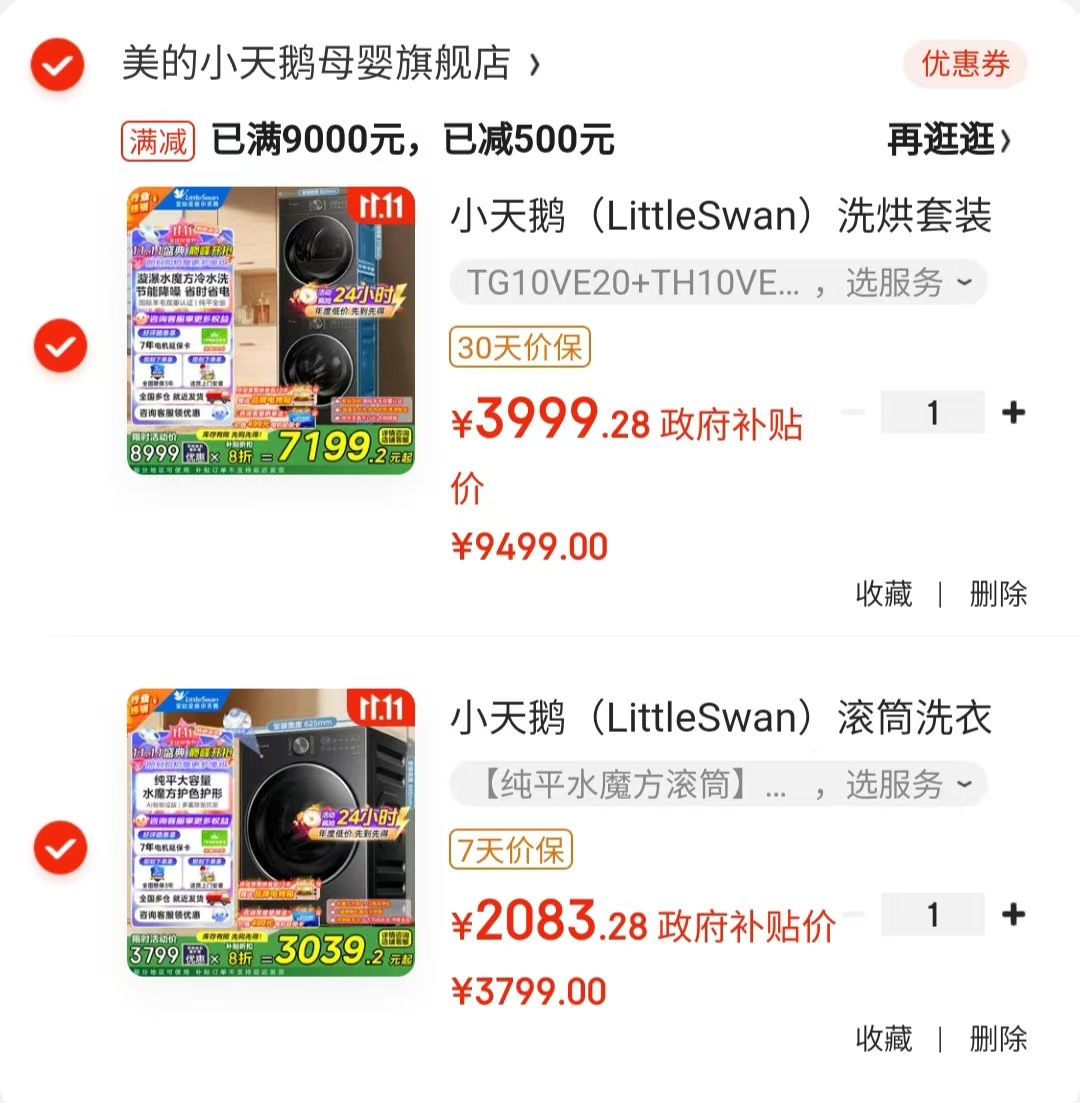Click 收藏 to favorite the washer-dryer set
The width and height of the screenshot is (1080, 1103).
(884, 594)
